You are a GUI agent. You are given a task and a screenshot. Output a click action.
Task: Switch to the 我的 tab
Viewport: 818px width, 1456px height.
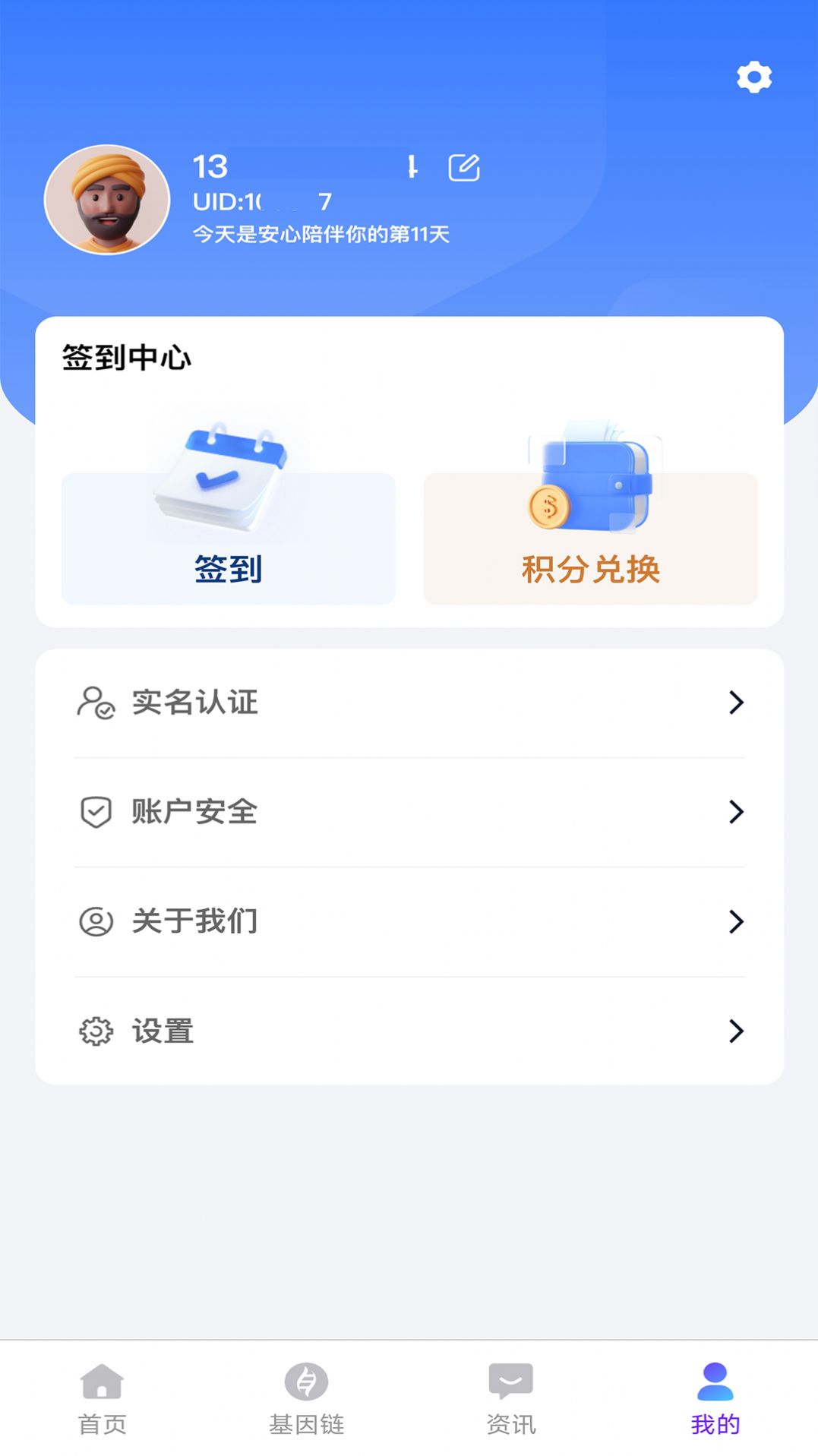713,1401
